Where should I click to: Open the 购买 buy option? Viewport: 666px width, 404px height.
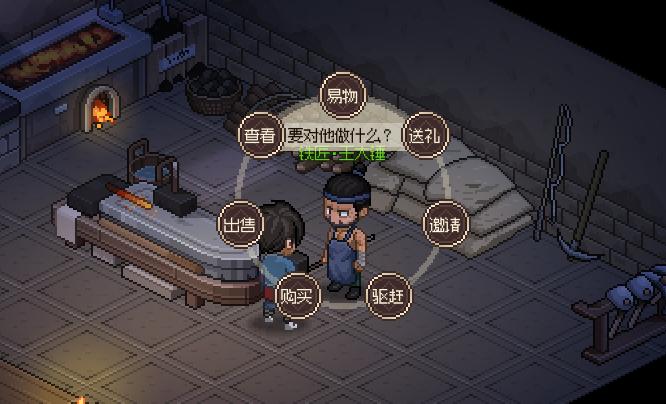[x=297, y=297]
